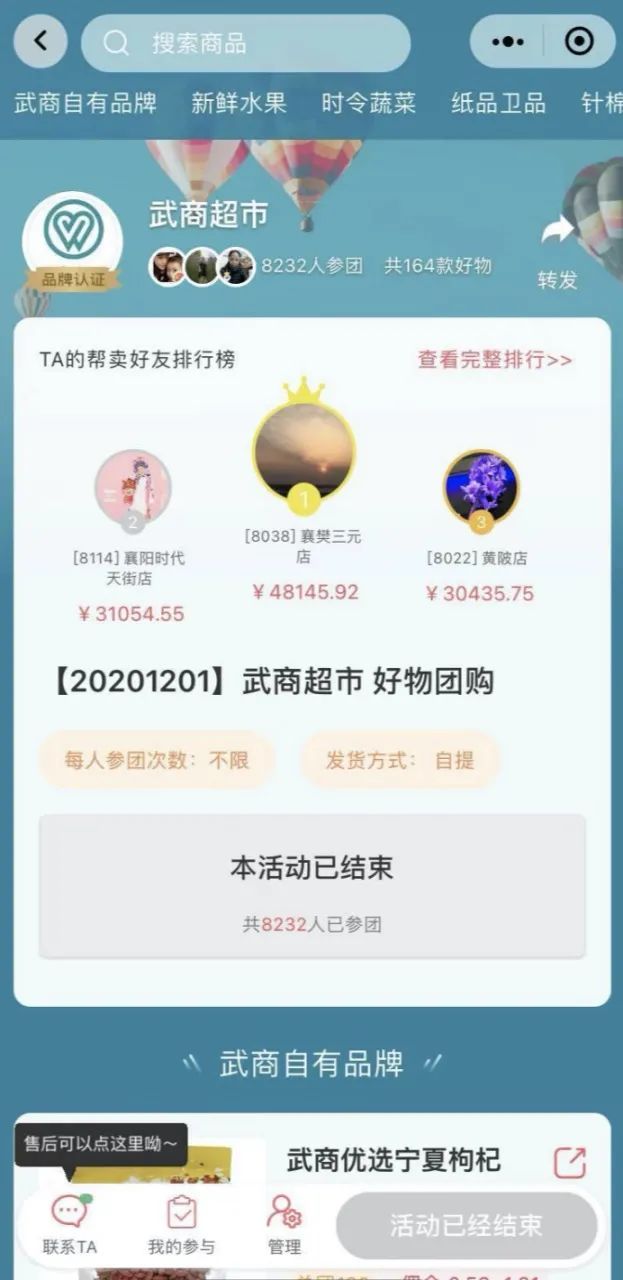Select the 新鲜水果 category tab
This screenshot has height=1280, width=623.
pyautogui.click(x=239, y=103)
